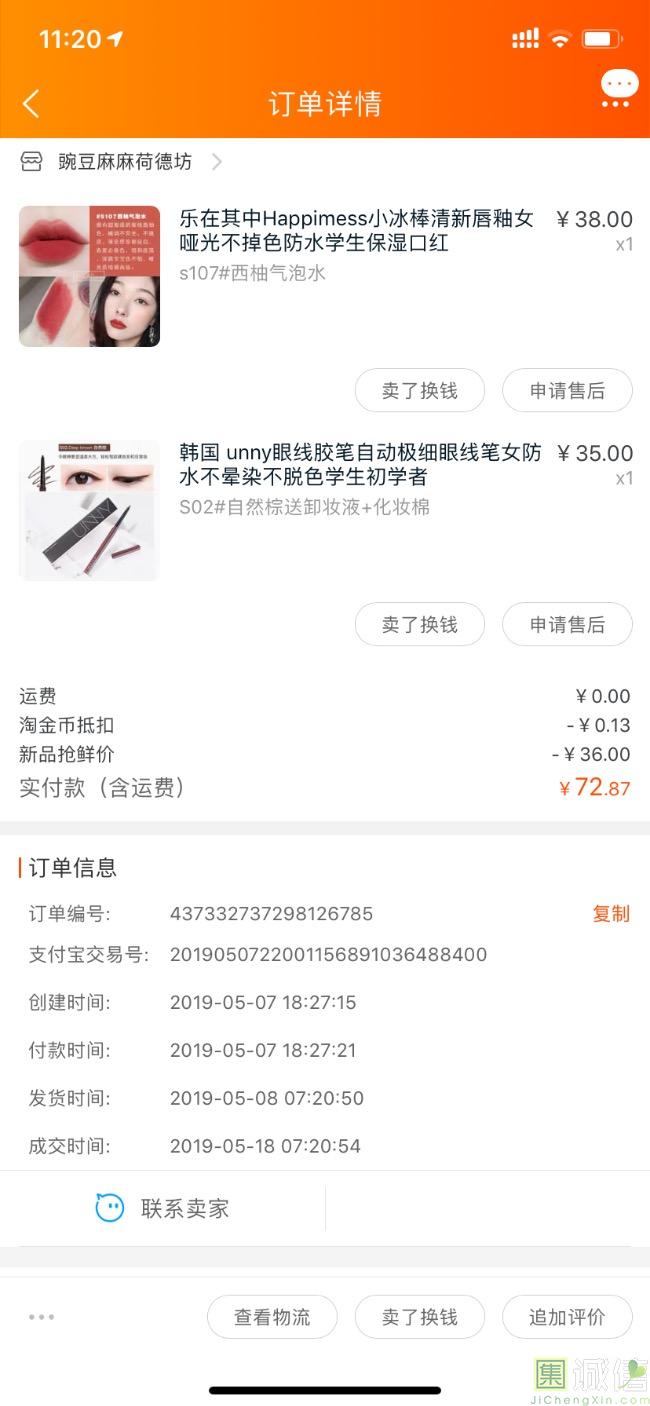
Task: Open the three-dot more options at bottom left
Action: pyautogui.click(x=42, y=1317)
